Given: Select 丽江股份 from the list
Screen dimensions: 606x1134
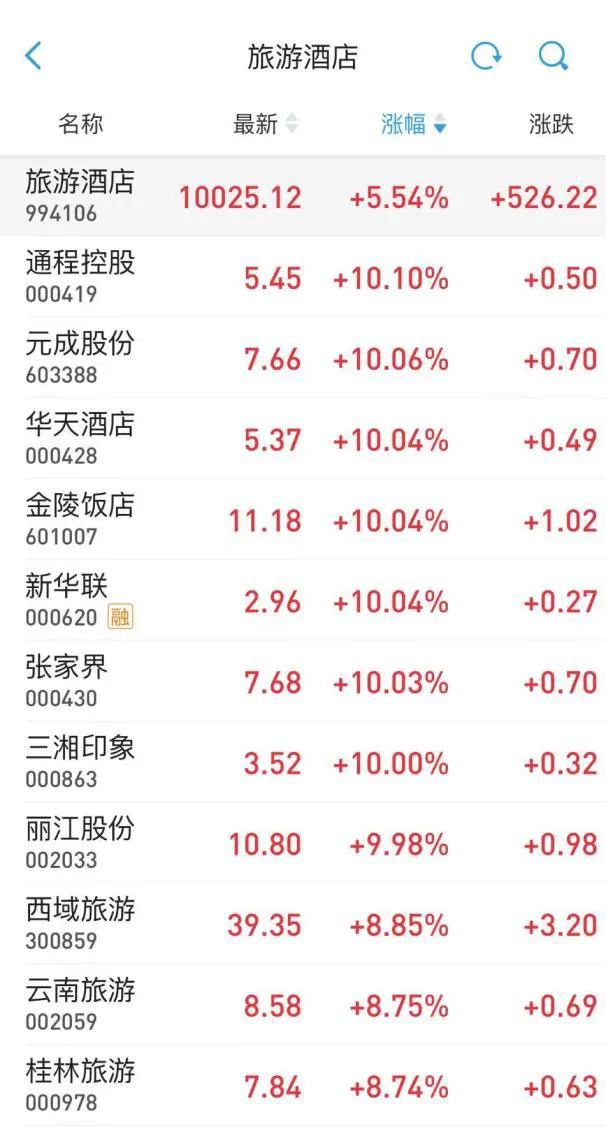Looking at the screenshot, I should [303, 844].
